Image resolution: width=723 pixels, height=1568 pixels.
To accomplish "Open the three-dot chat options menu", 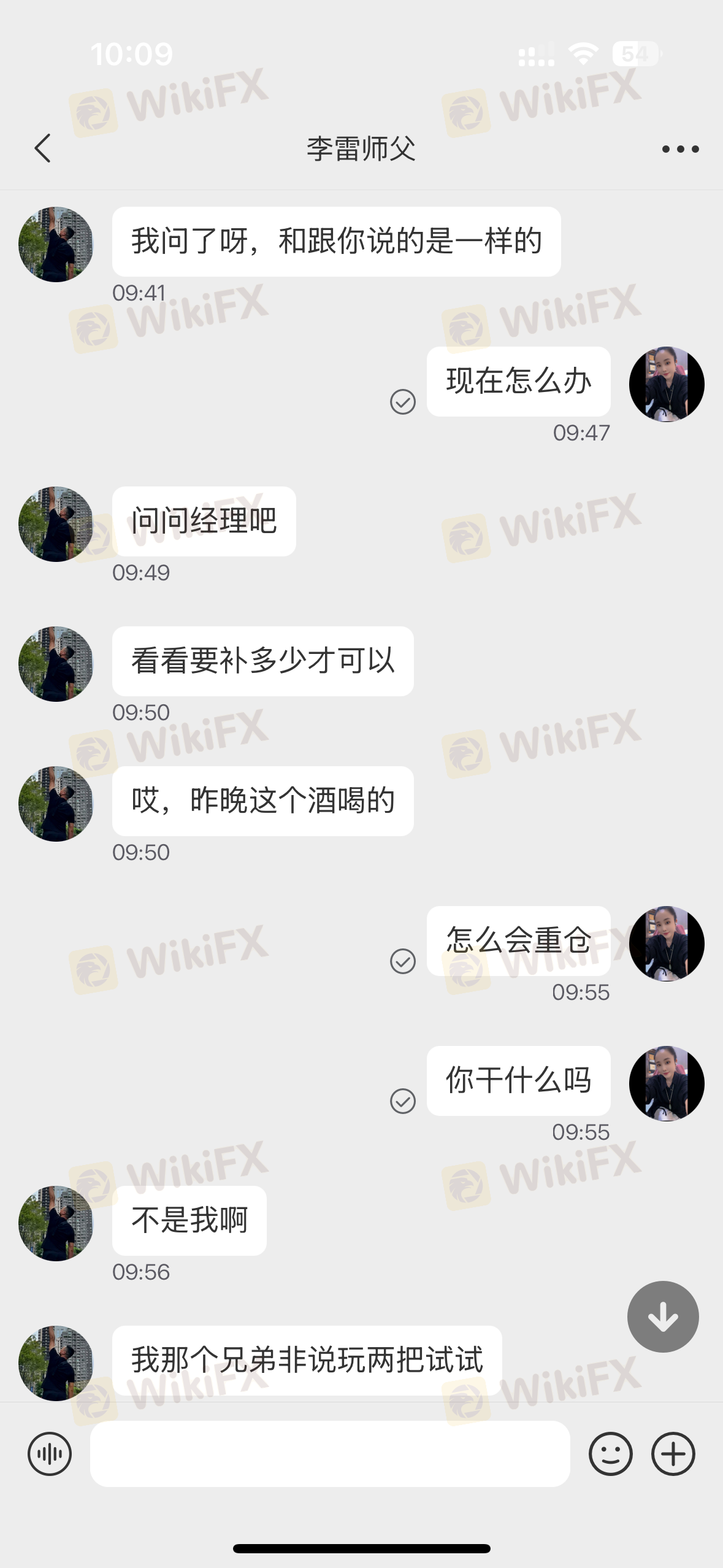I will pyautogui.click(x=680, y=149).
